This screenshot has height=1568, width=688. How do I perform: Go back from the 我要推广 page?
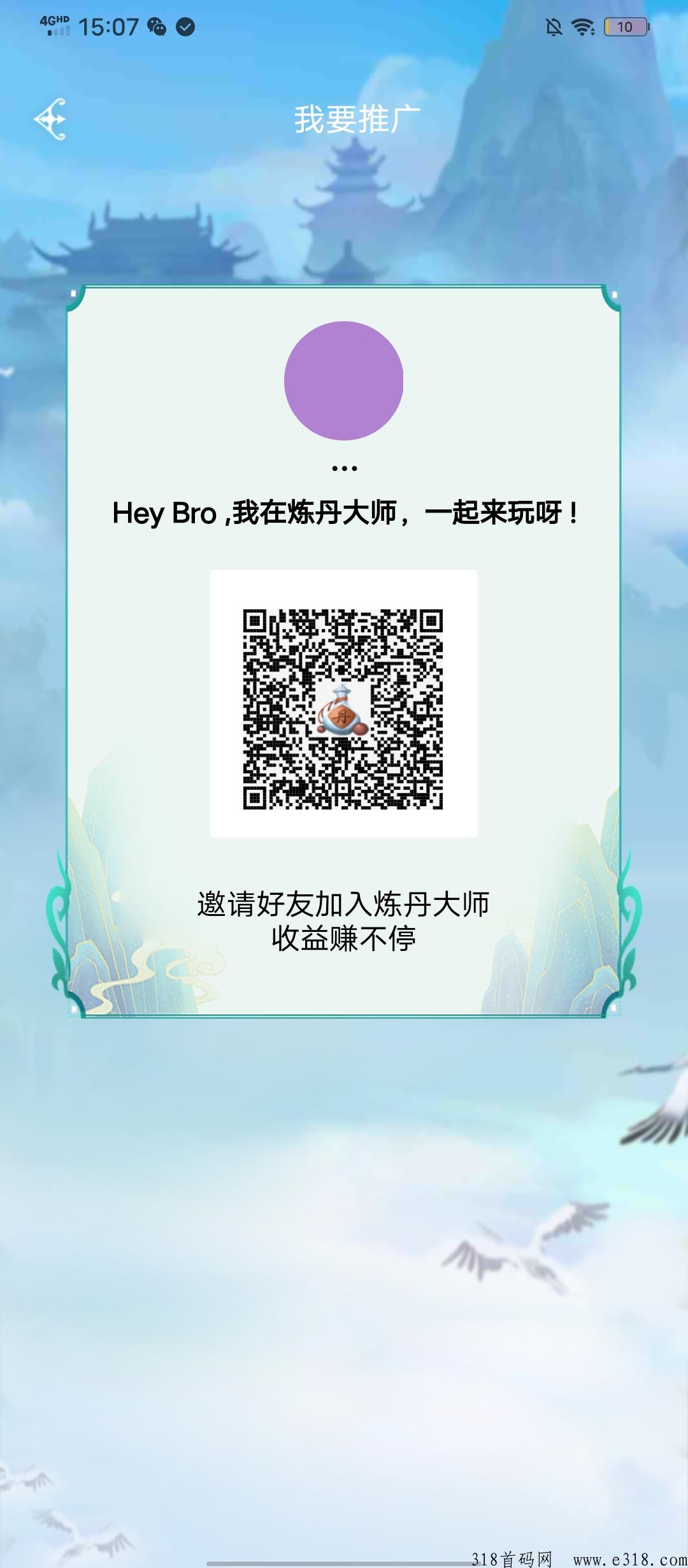coord(50,119)
